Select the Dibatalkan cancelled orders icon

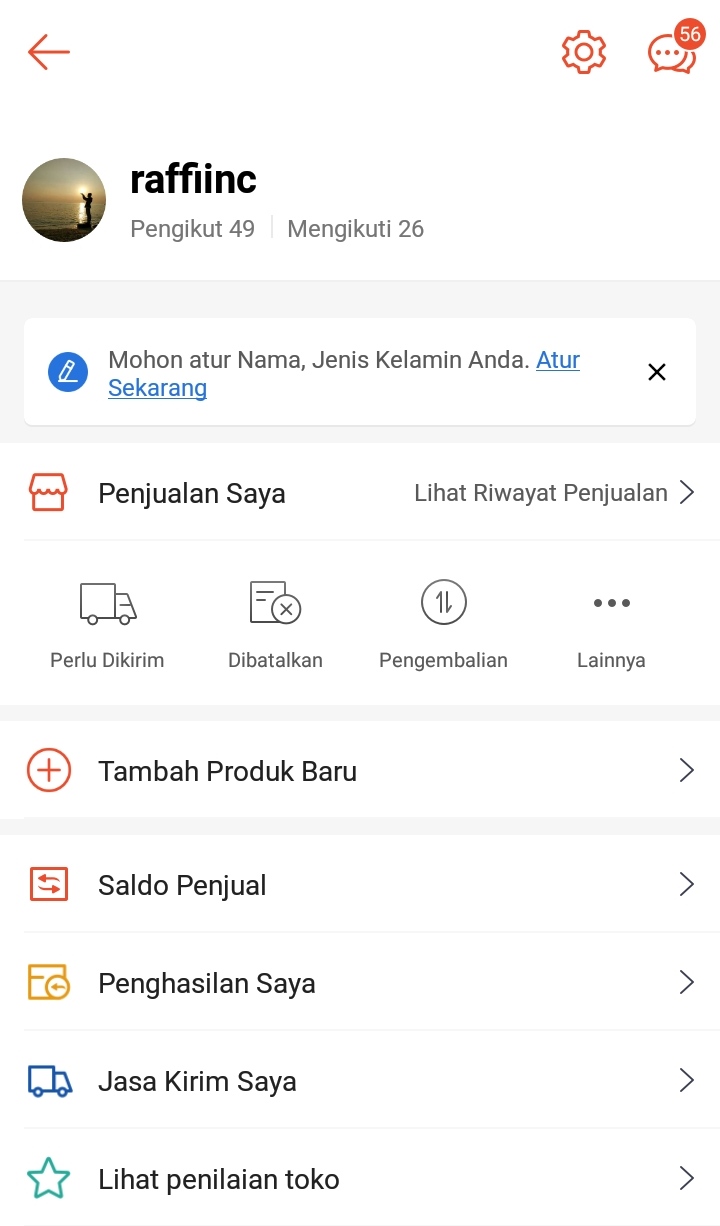coord(274,603)
